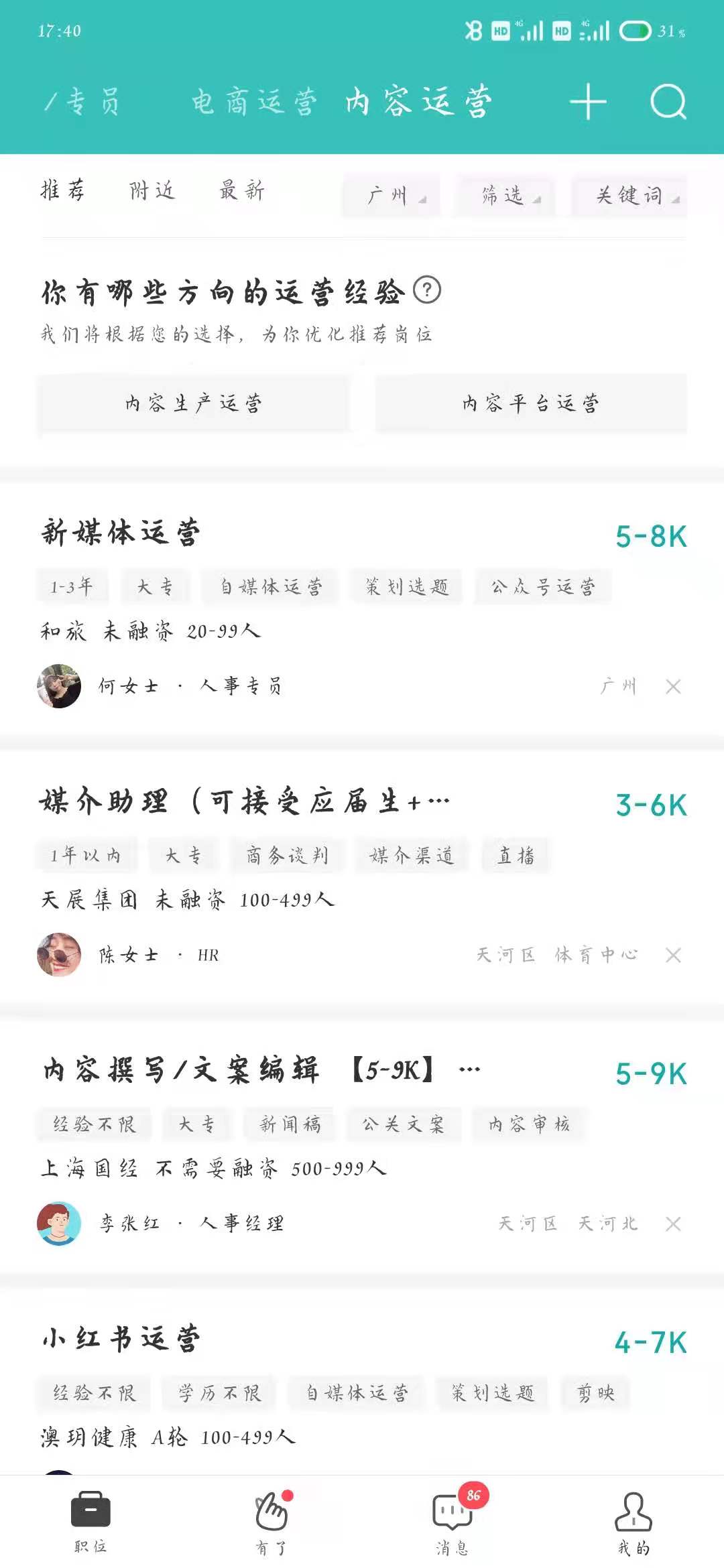The width and height of the screenshot is (724, 1568).
Task: Dismiss the 媒介助理 job card
Action: [x=673, y=955]
